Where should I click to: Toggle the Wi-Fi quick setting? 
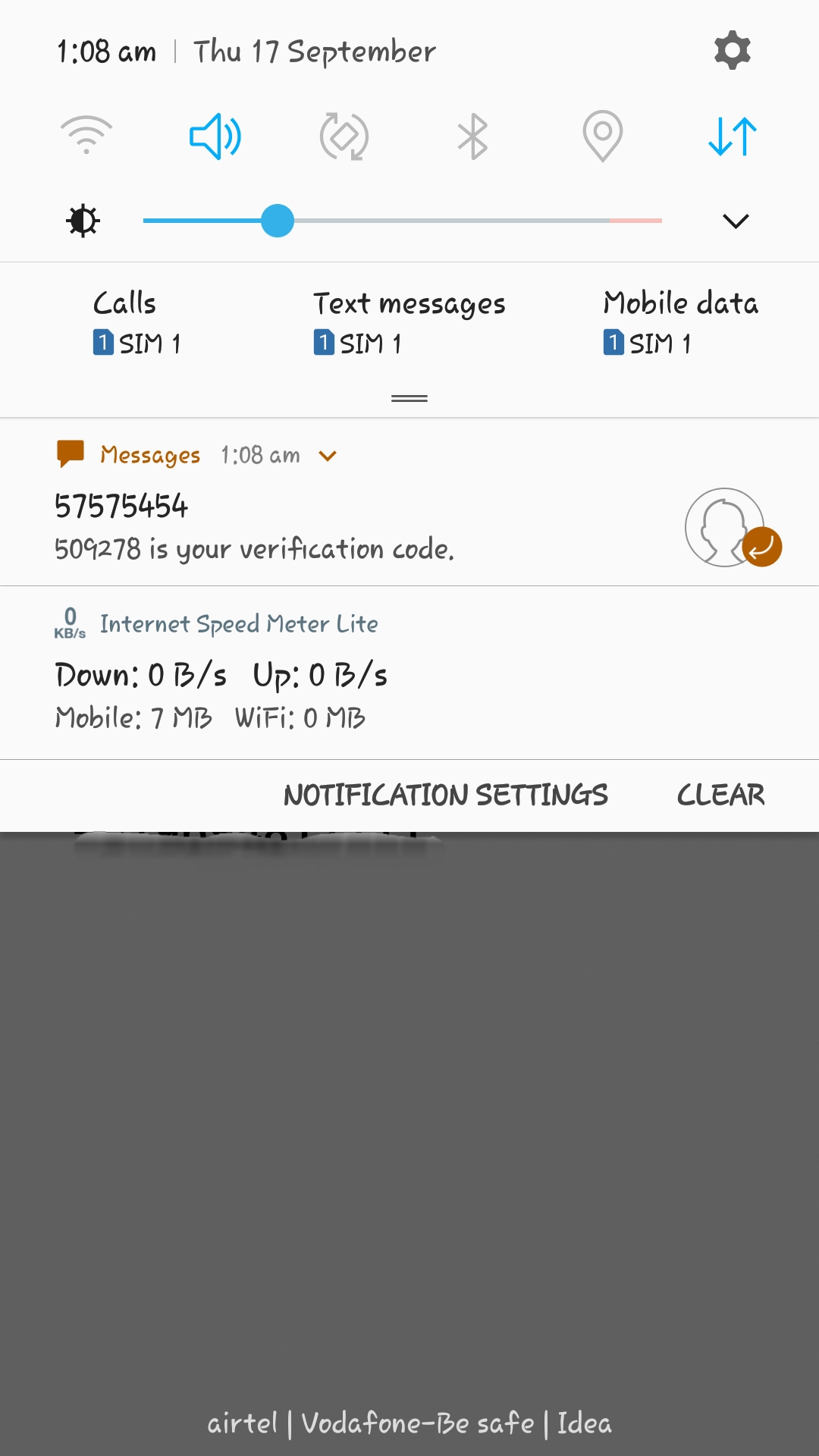[85, 136]
